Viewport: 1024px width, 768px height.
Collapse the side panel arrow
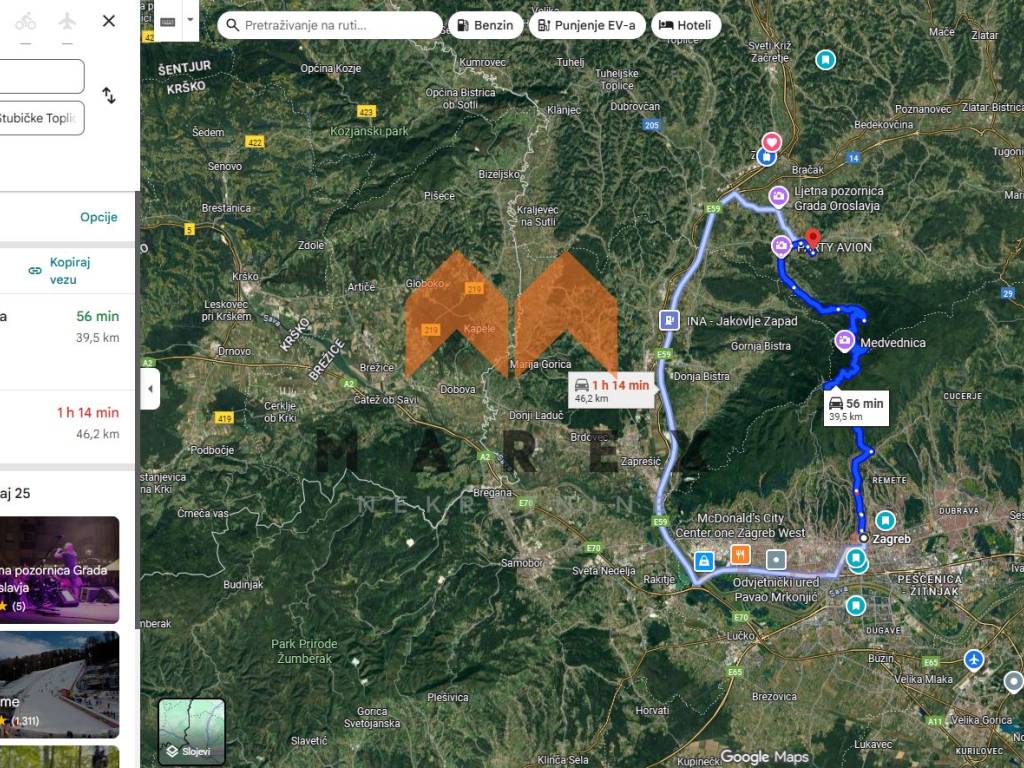[150, 389]
